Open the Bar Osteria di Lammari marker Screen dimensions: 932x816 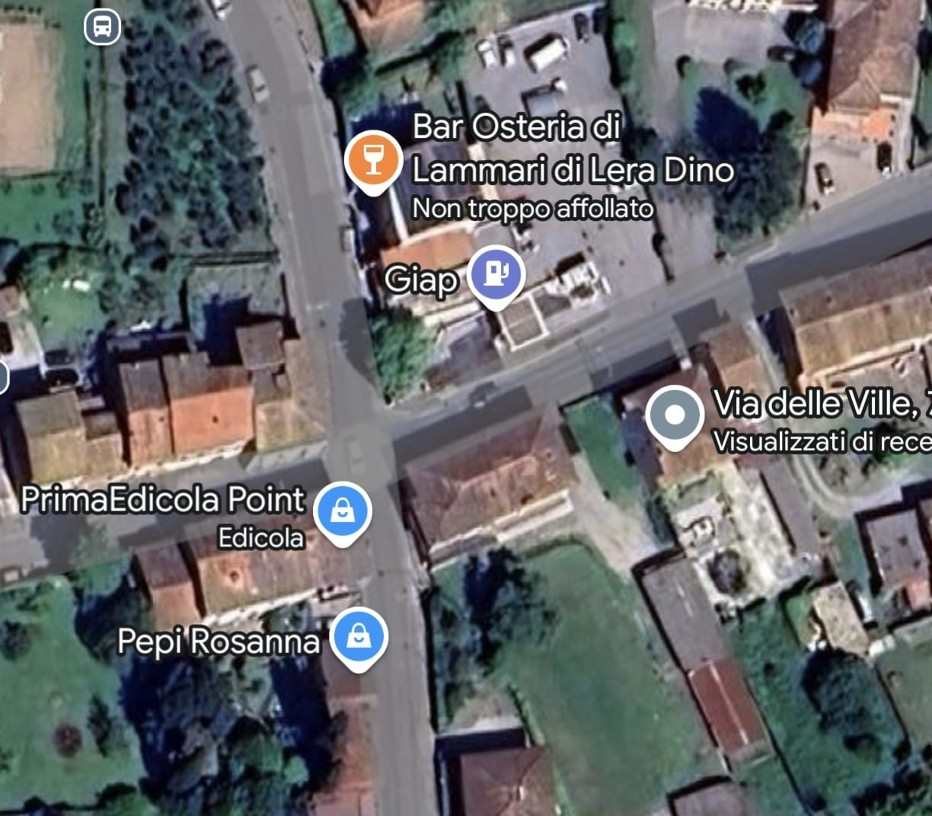point(373,160)
